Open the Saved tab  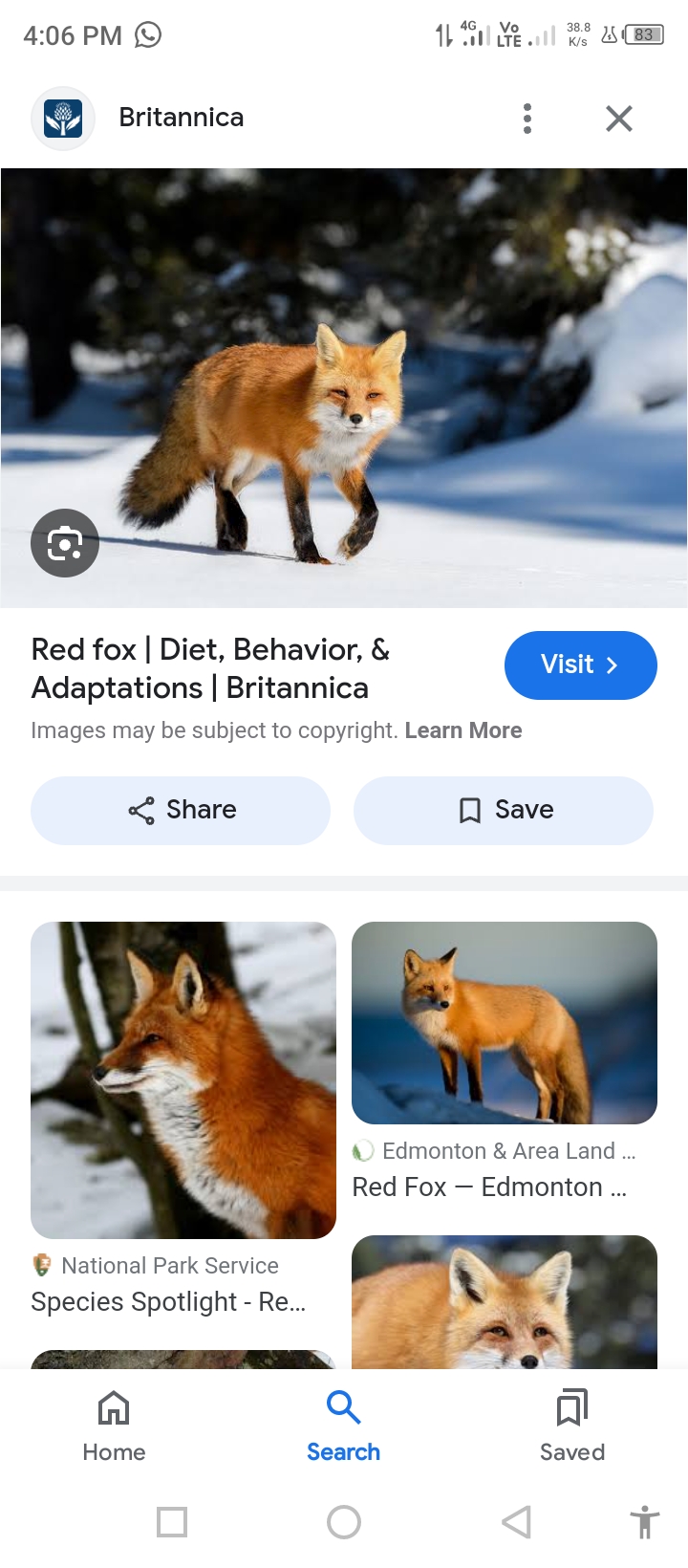(572, 1426)
